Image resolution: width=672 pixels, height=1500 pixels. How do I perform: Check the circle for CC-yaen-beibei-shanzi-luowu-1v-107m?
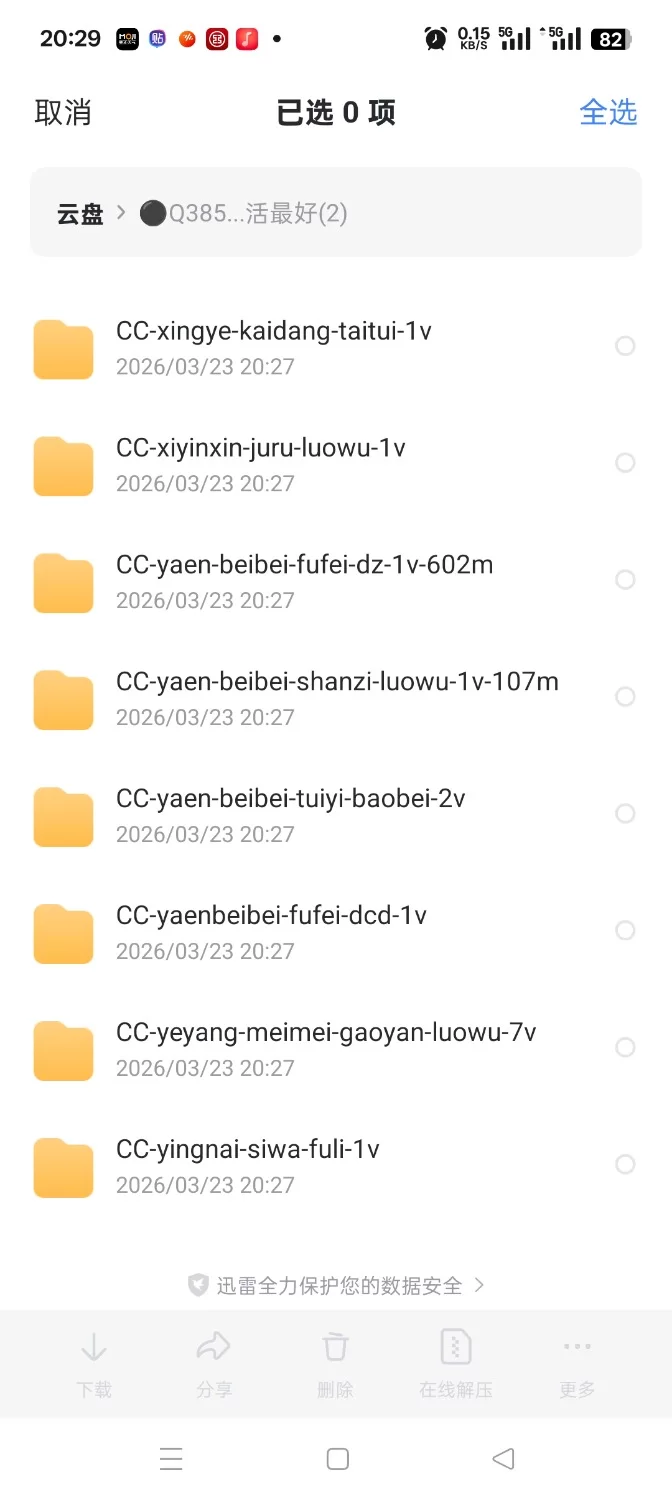pyautogui.click(x=625, y=697)
